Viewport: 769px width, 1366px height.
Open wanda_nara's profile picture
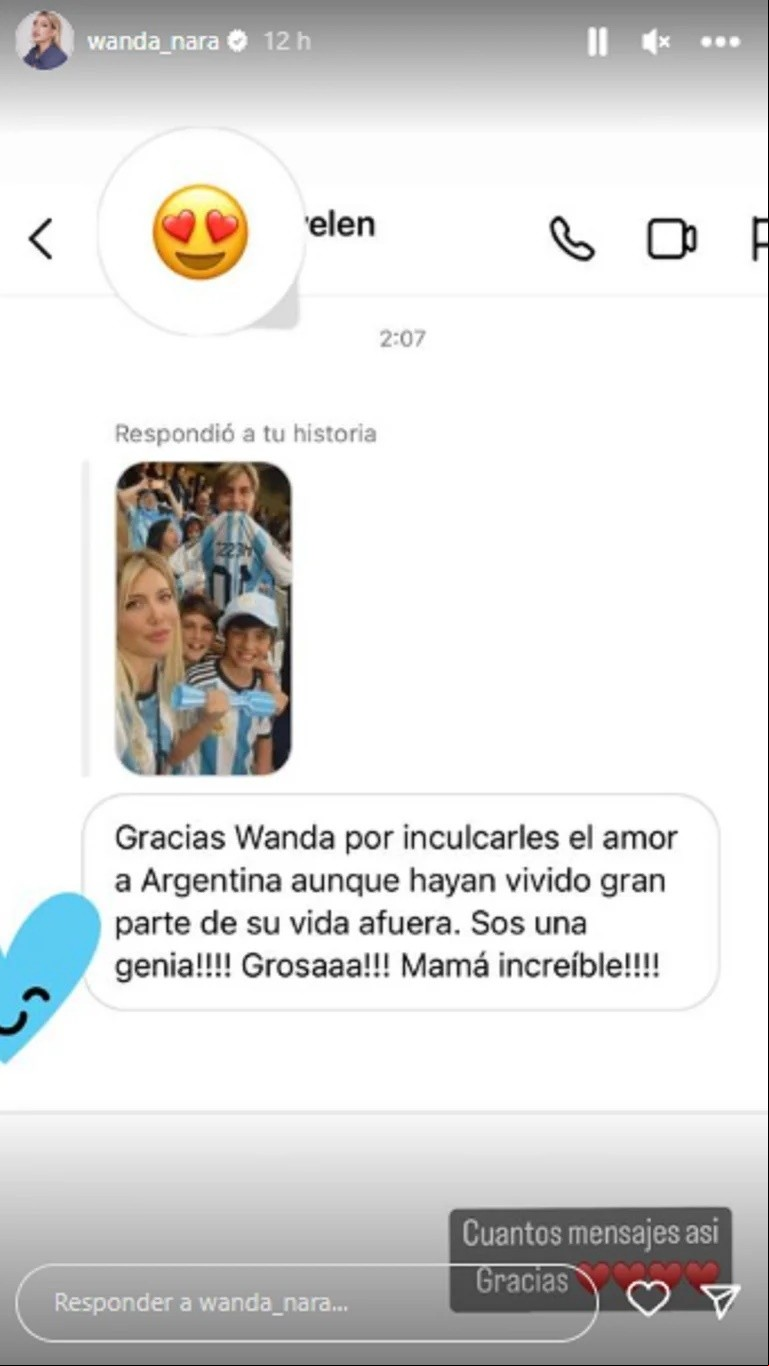coord(44,41)
